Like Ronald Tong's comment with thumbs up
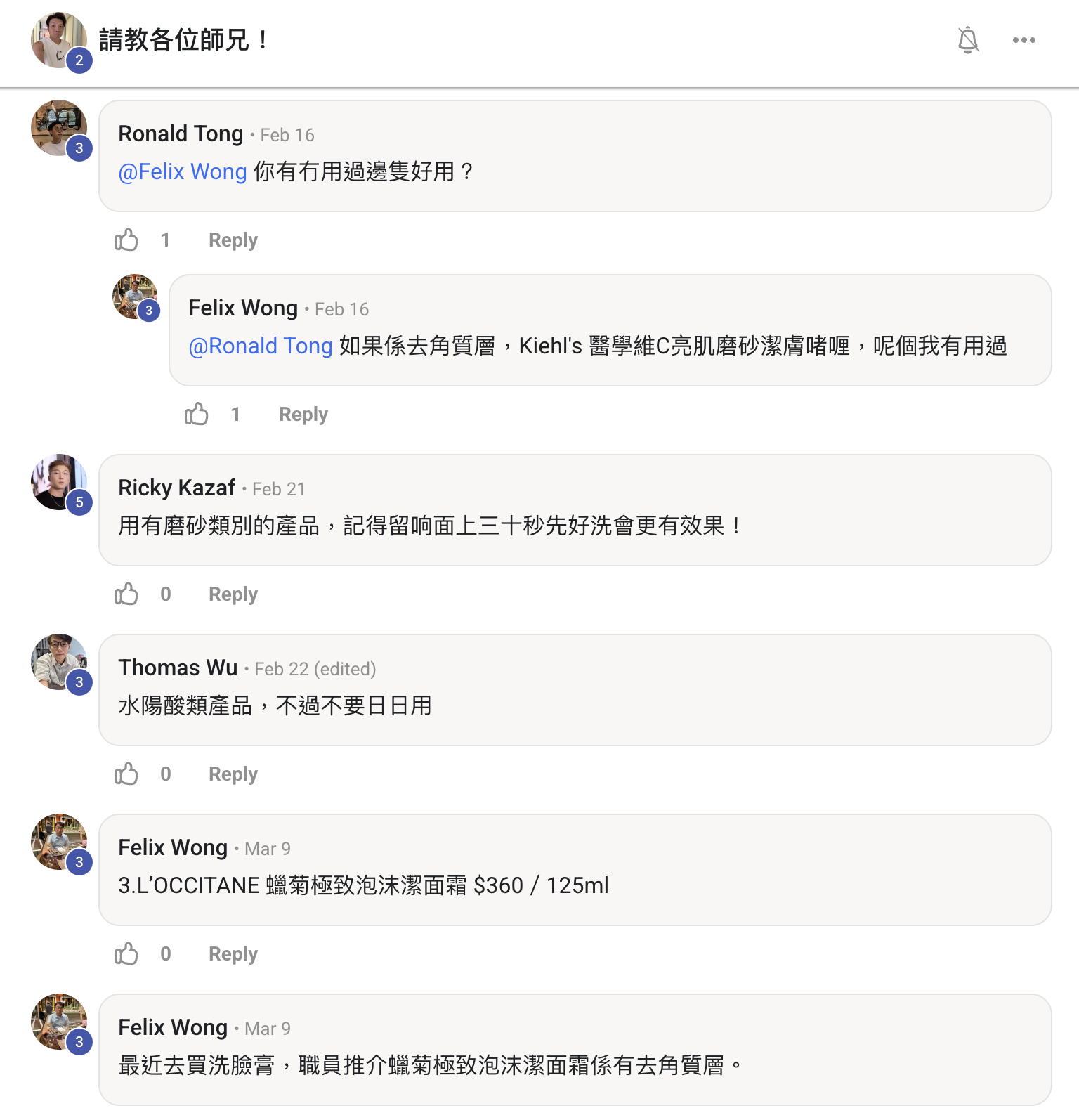The image size is (1079, 1120). point(125,240)
